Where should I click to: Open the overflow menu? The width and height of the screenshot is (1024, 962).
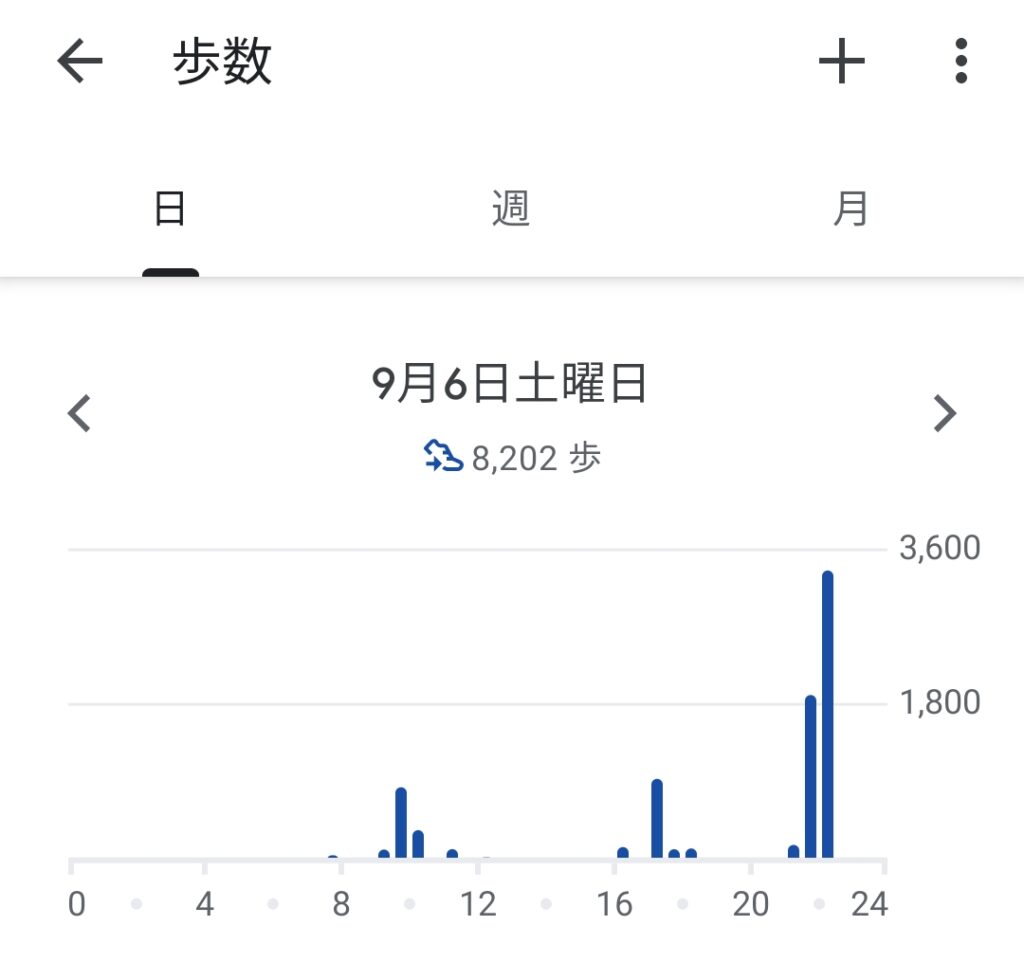(x=960, y=62)
